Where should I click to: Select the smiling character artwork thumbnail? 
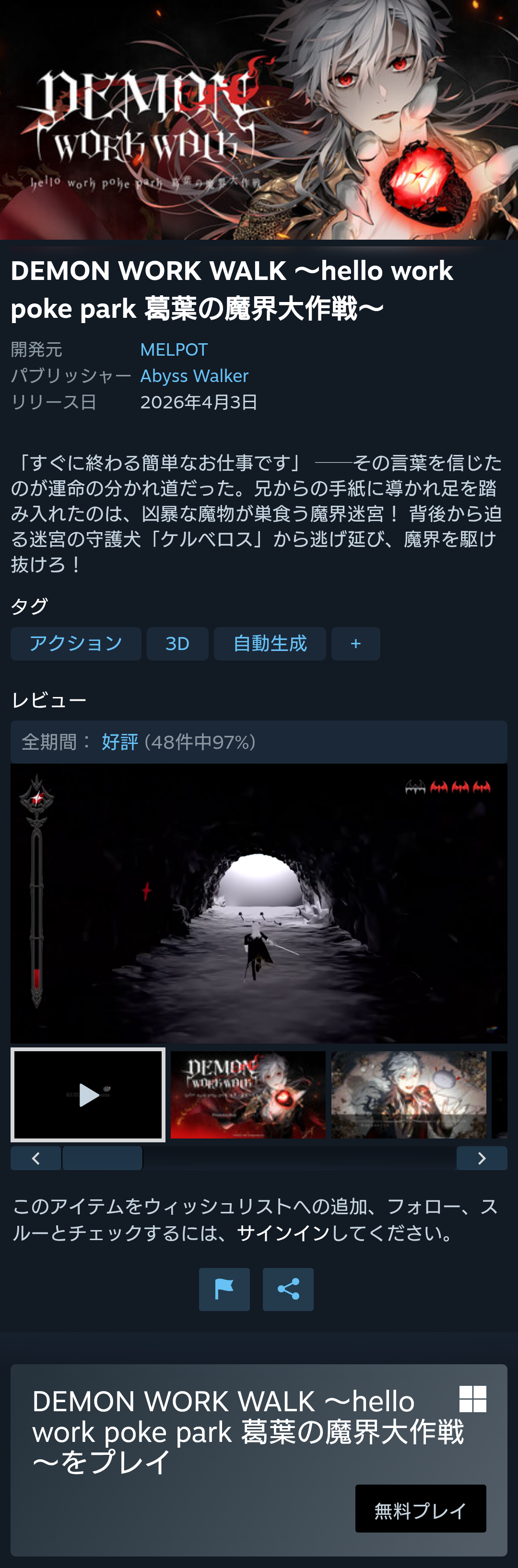coord(409,1094)
